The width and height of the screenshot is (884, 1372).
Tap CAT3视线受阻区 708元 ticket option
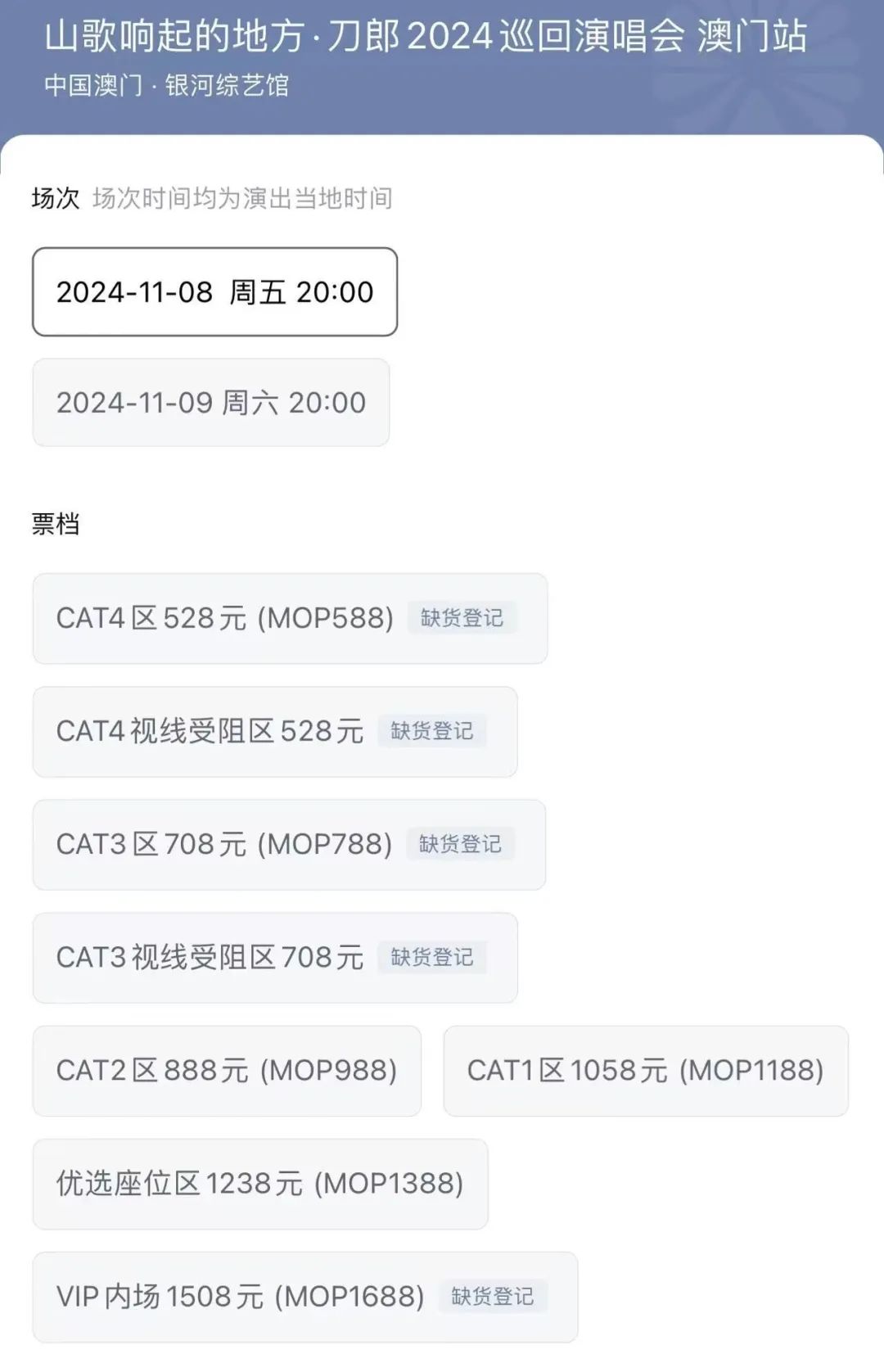tap(274, 957)
